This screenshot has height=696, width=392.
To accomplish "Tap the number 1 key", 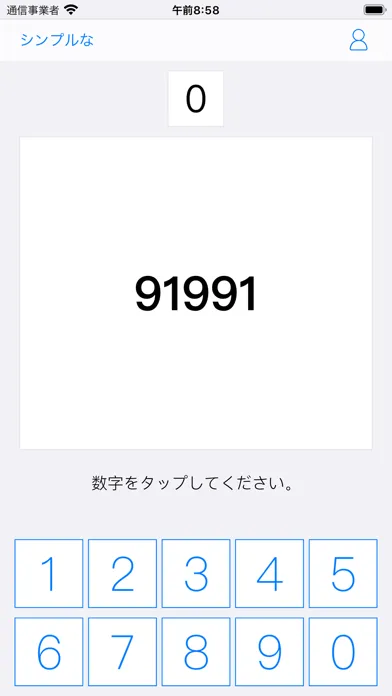I will (x=49, y=573).
